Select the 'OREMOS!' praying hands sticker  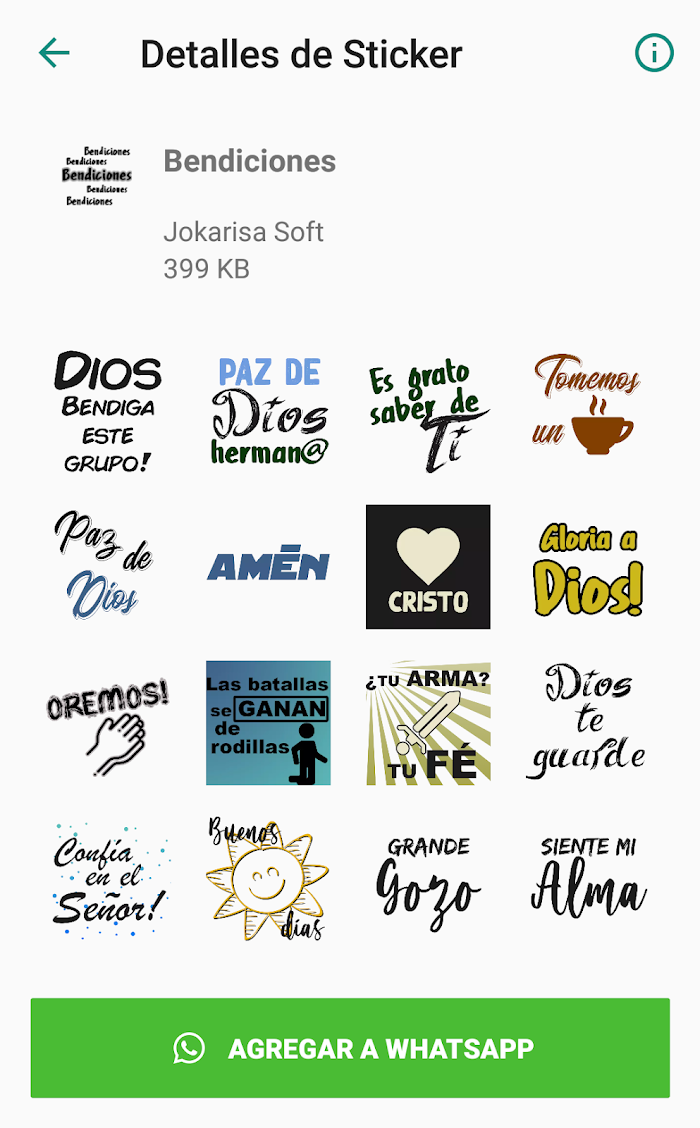pos(108,723)
